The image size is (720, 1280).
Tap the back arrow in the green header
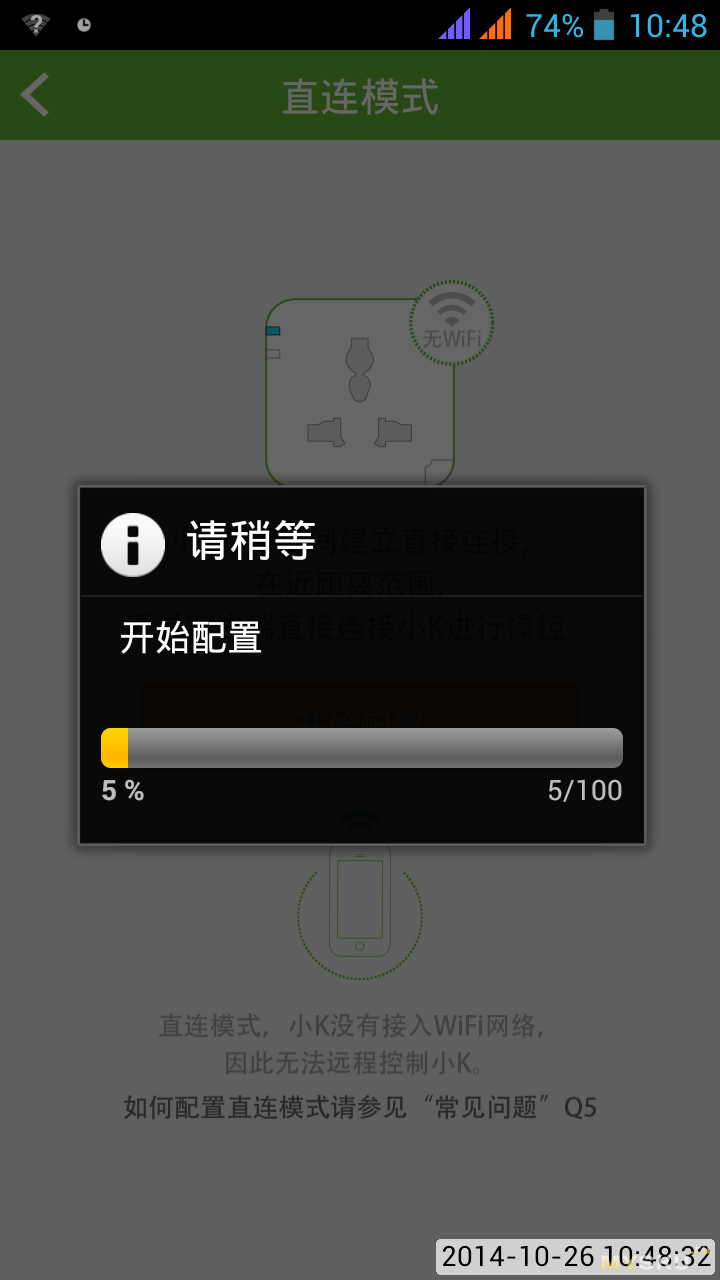pyautogui.click(x=36, y=96)
